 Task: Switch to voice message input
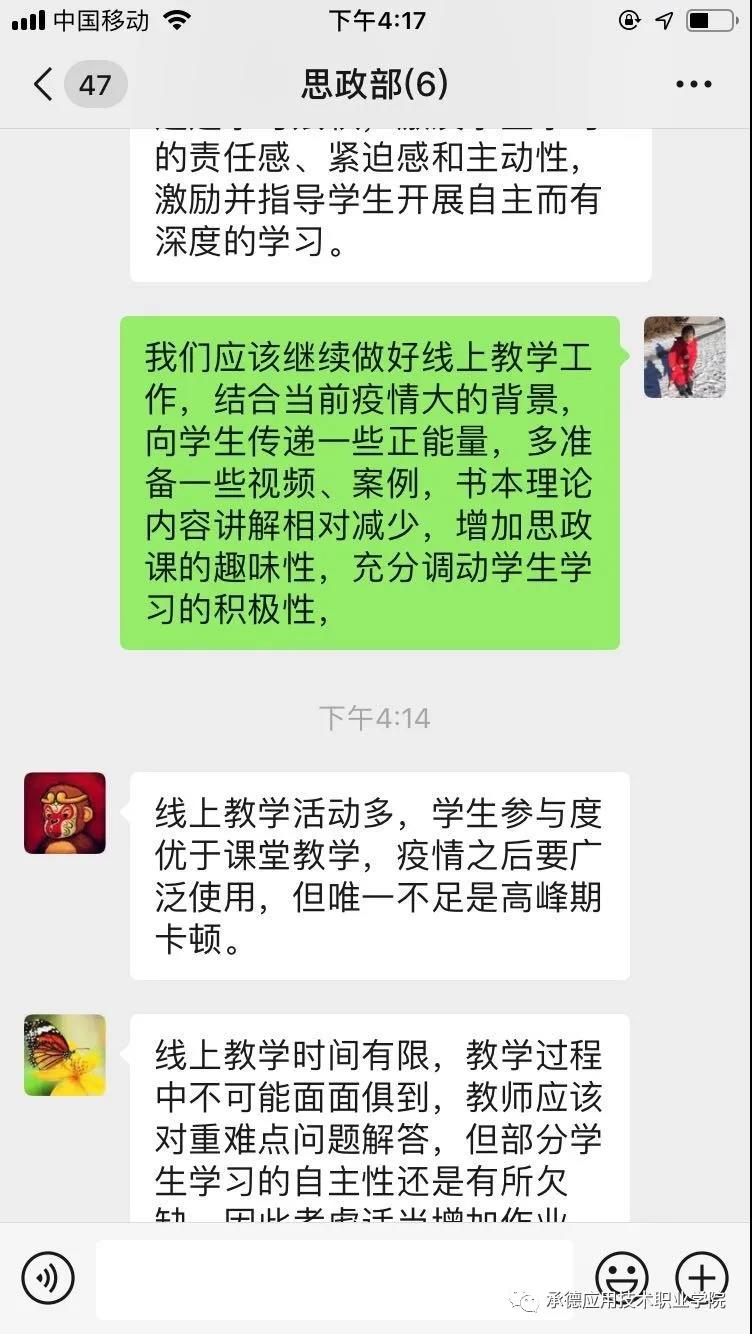48,1277
